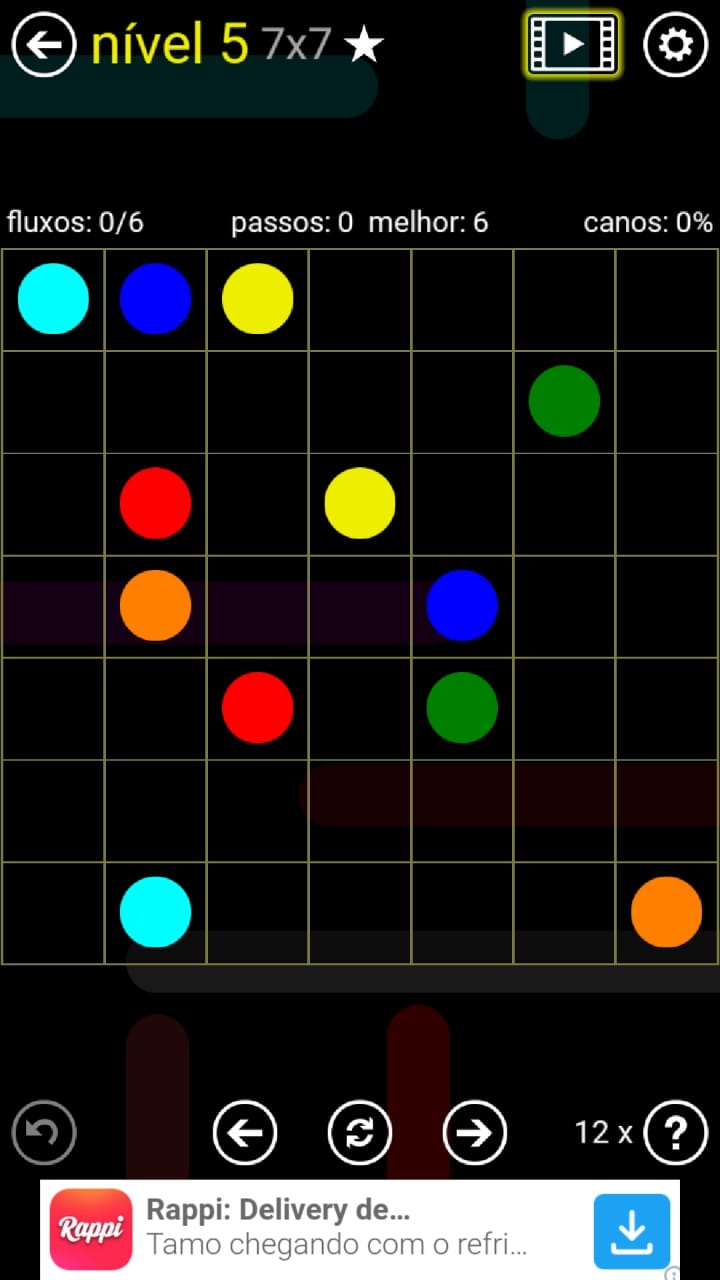Go to the next level

[474, 1133]
